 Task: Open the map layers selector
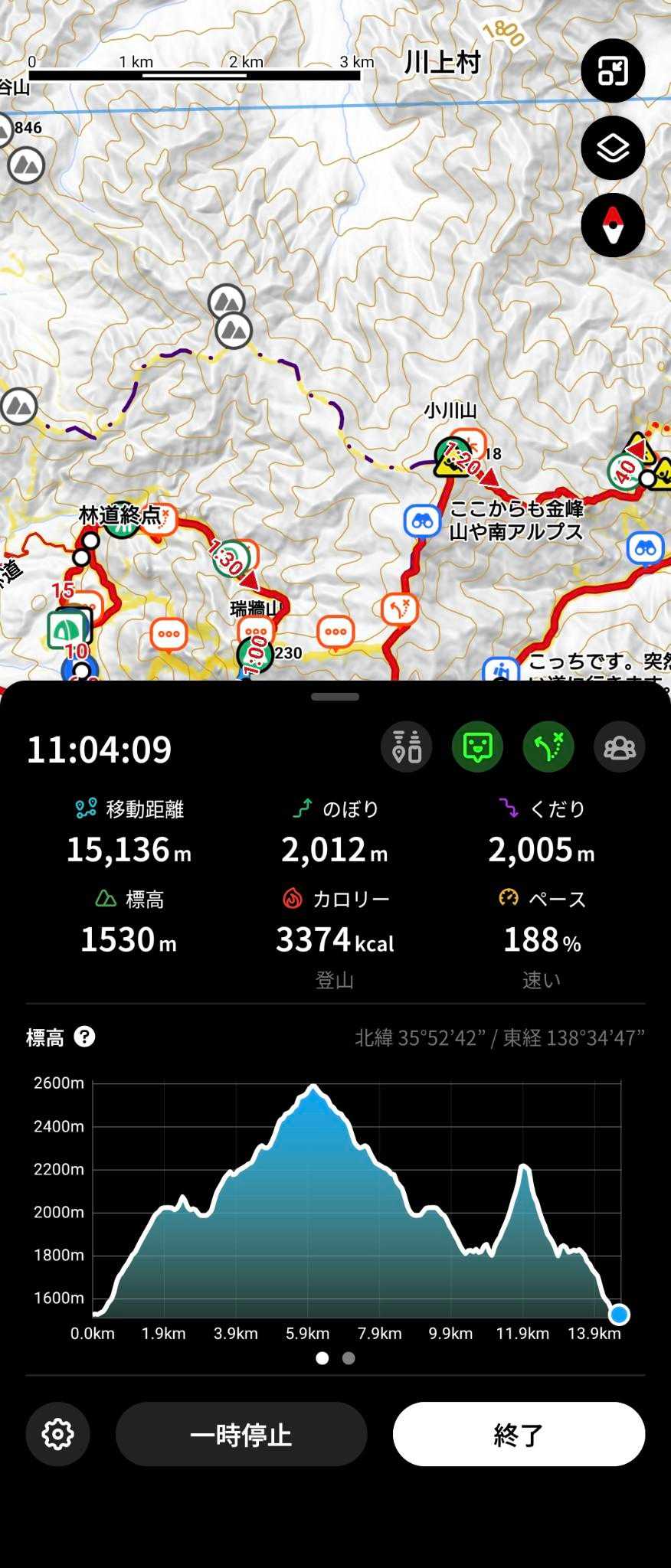pyautogui.click(x=613, y=148)
